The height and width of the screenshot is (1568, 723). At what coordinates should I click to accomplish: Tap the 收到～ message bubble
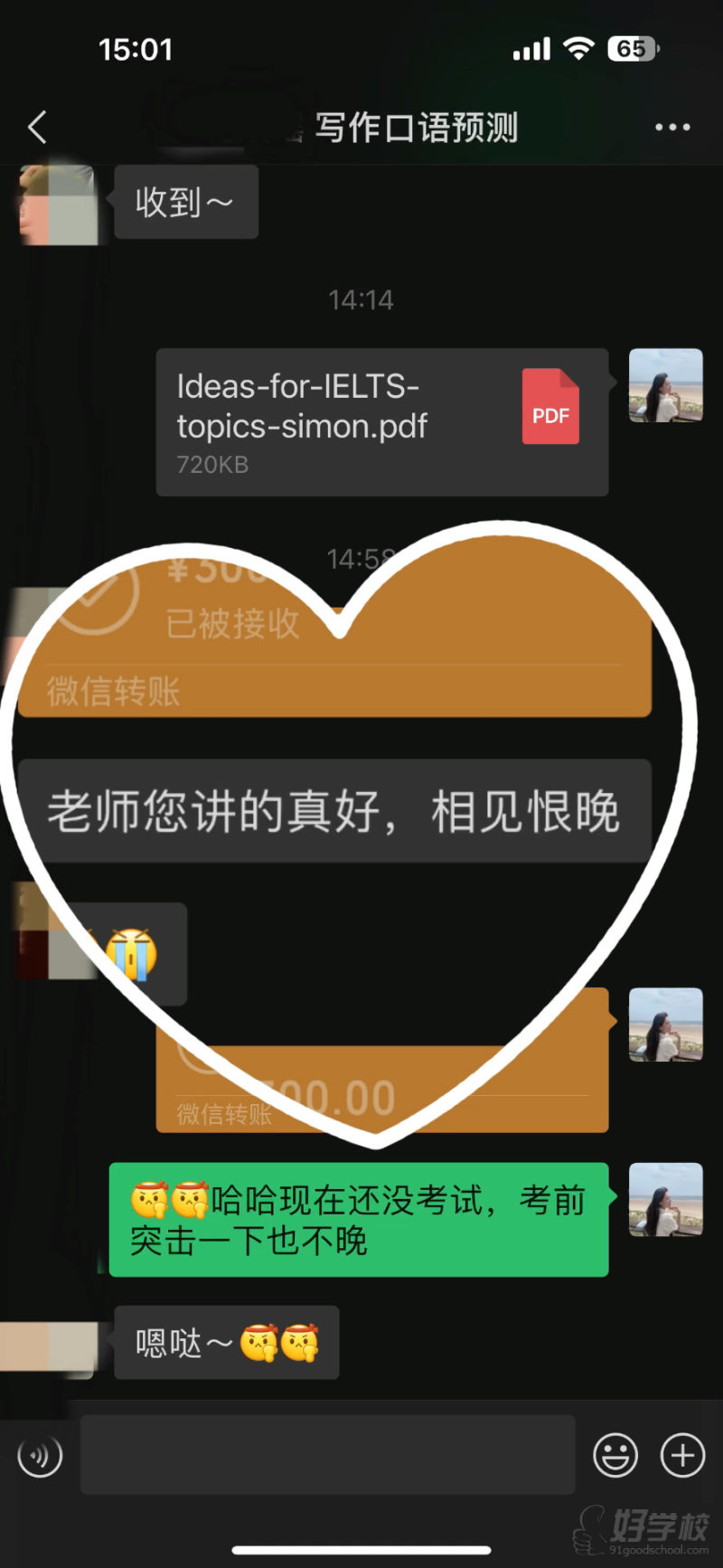185,202
